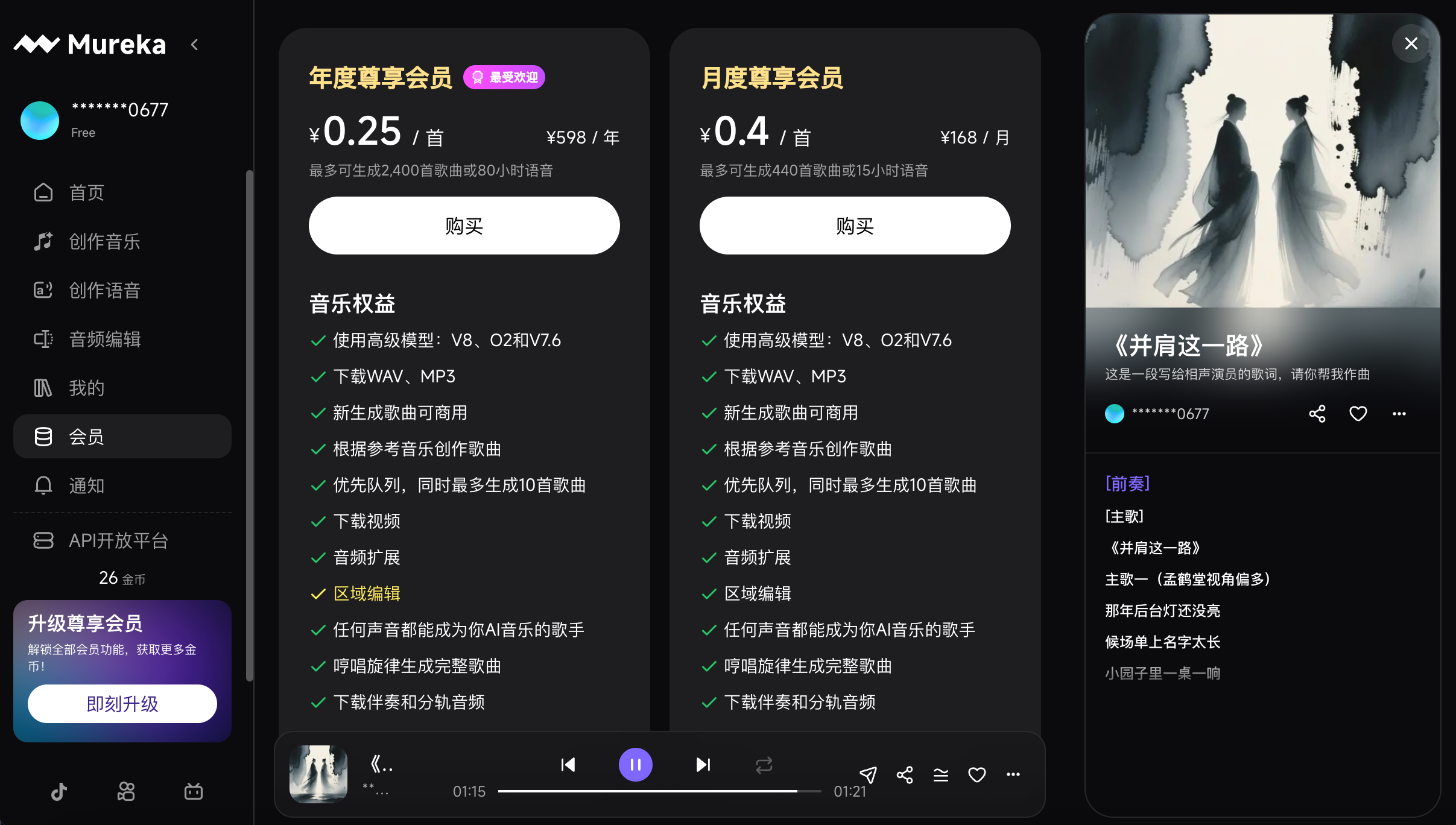Tap 即刻升级 upgrade button
This screenshot has width=1456, height=825.
coord(122,704)
